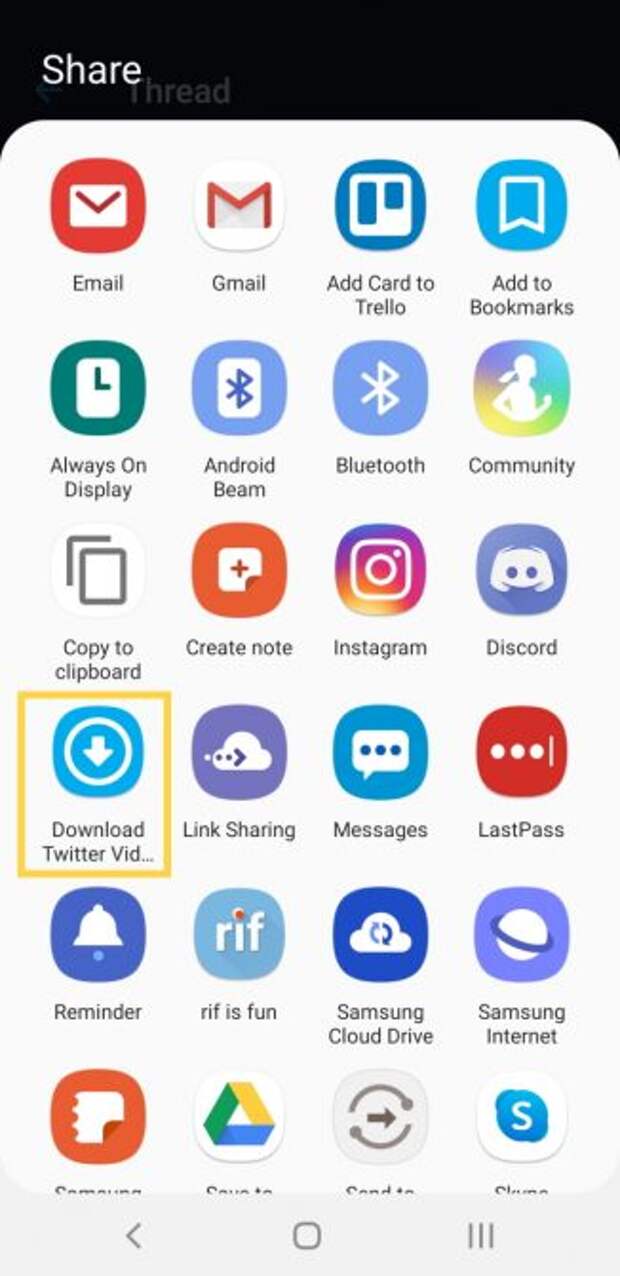
Task: Choose Gmail to share
Action: coord(239,206)
